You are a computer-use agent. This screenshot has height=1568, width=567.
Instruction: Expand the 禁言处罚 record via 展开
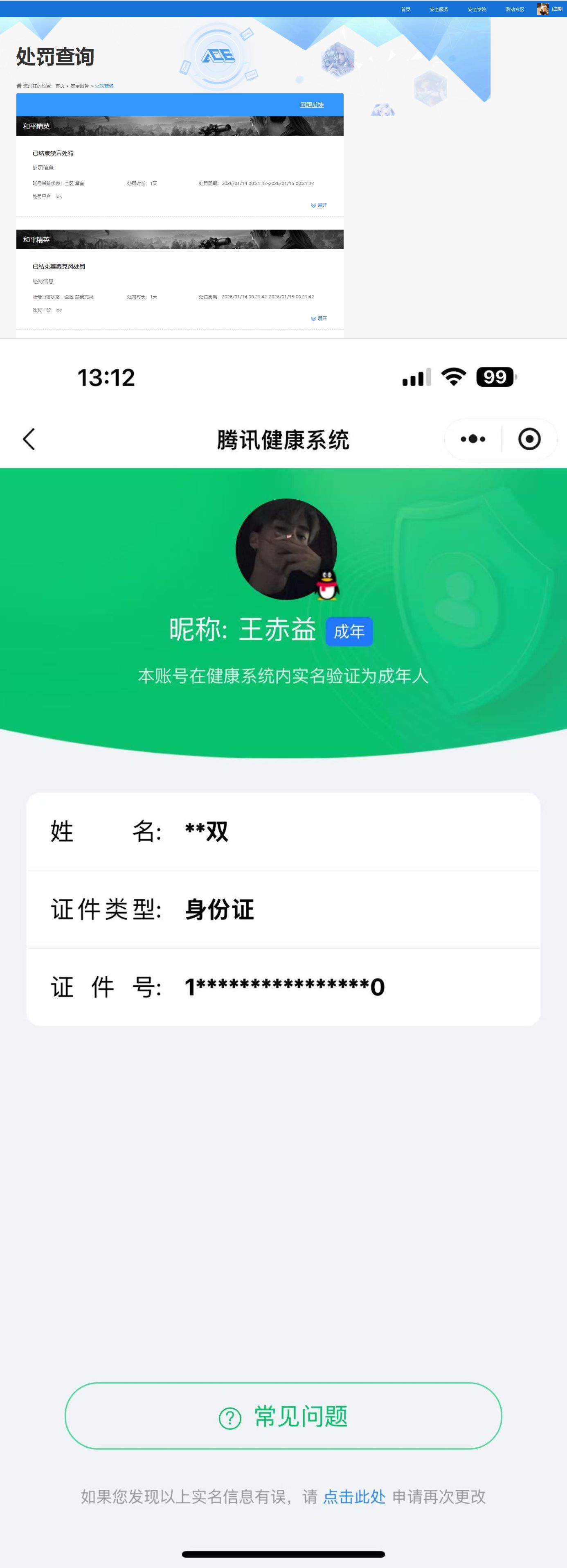pos(319,205)
